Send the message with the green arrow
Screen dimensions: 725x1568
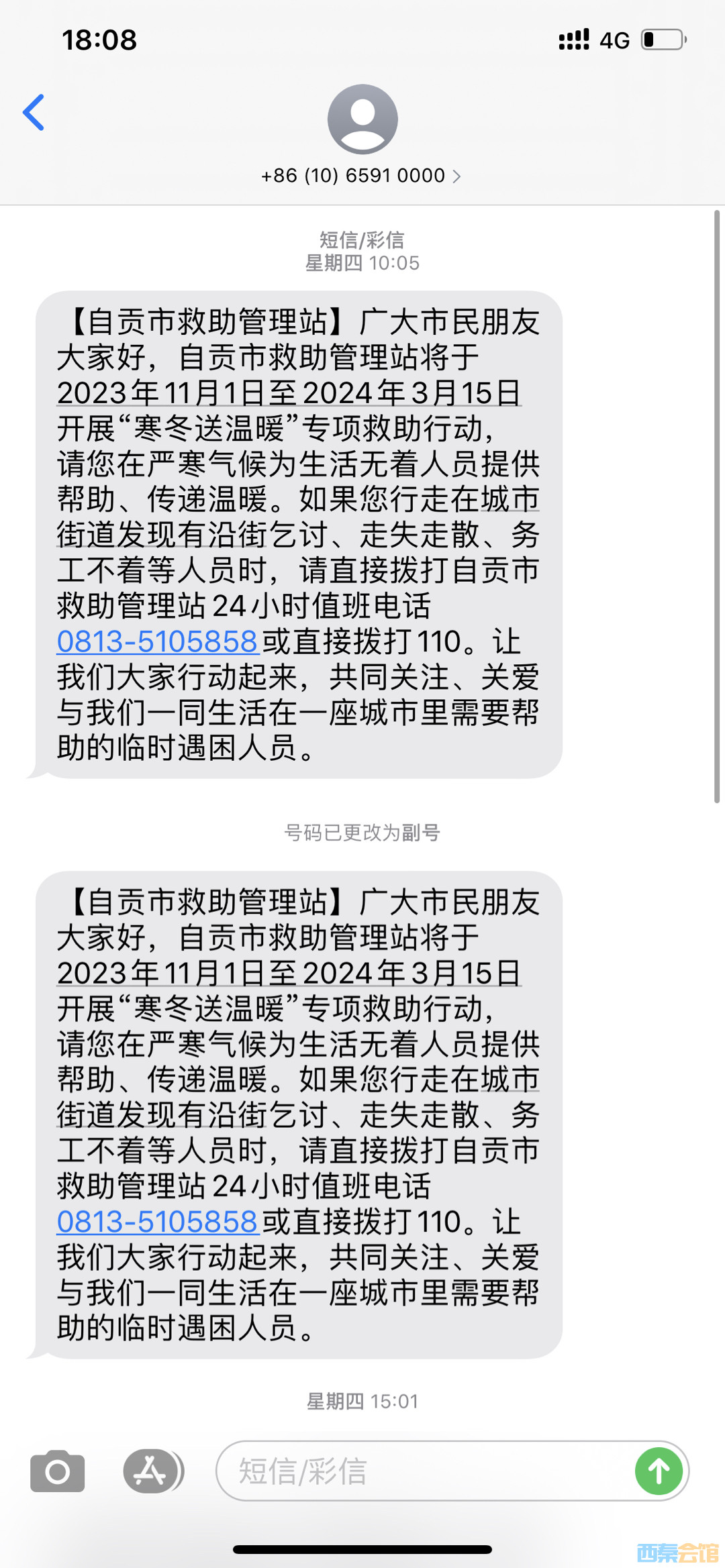(658, 1471)
